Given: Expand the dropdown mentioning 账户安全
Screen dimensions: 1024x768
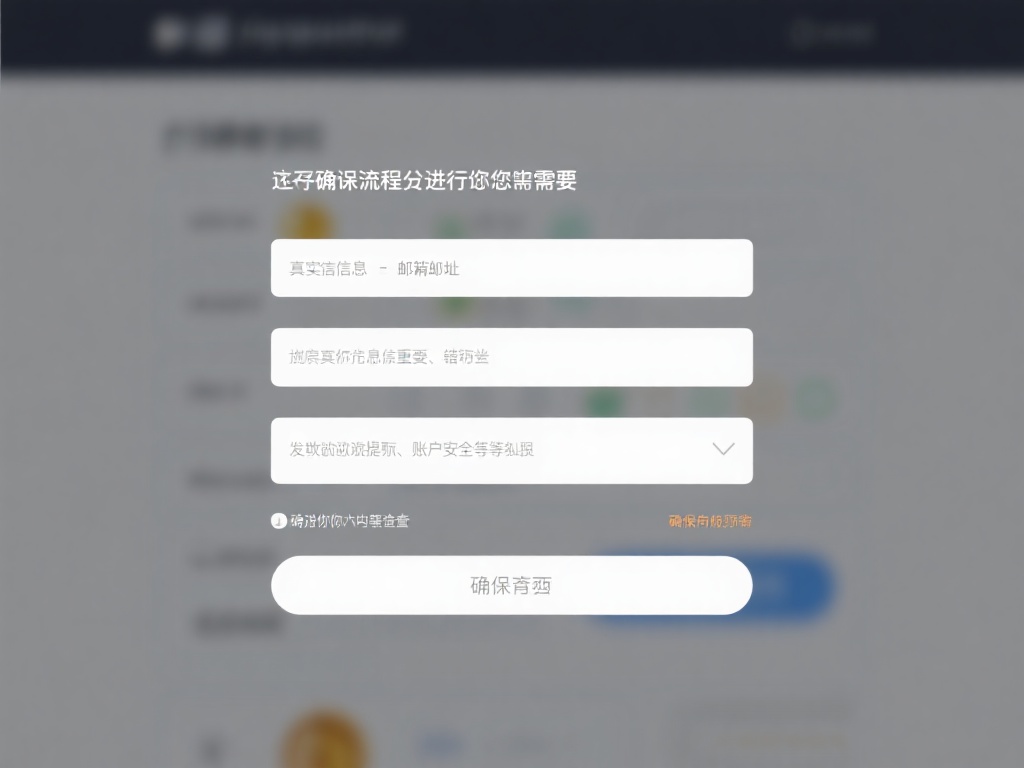Looking at the screenshot, I should click(x=511, y=450).
